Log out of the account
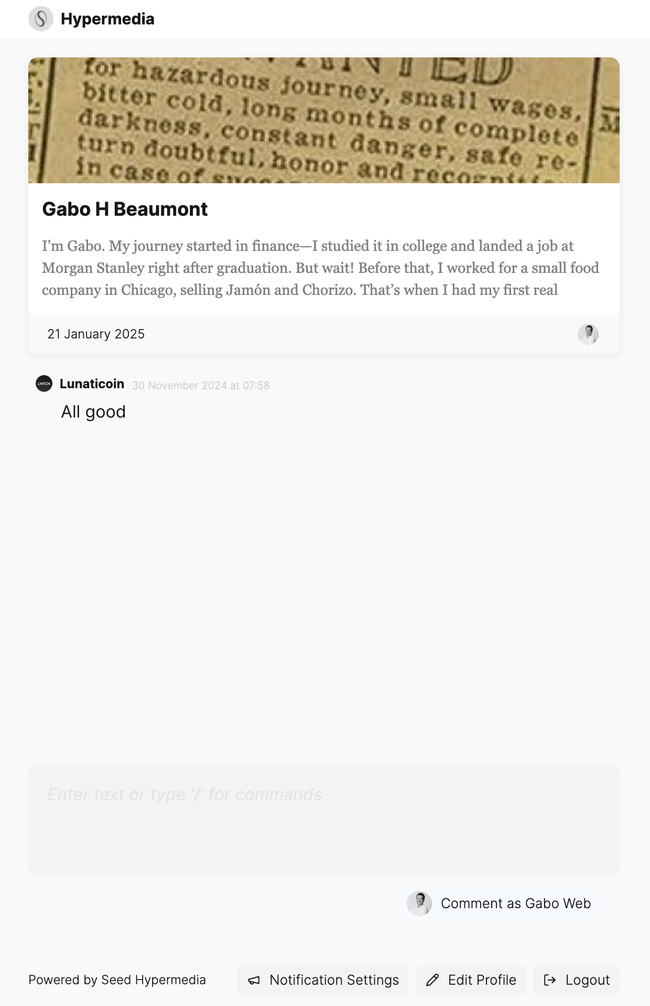Image resolution: width=650 pixels, height=1006 pixels. [x=576, y=980]
